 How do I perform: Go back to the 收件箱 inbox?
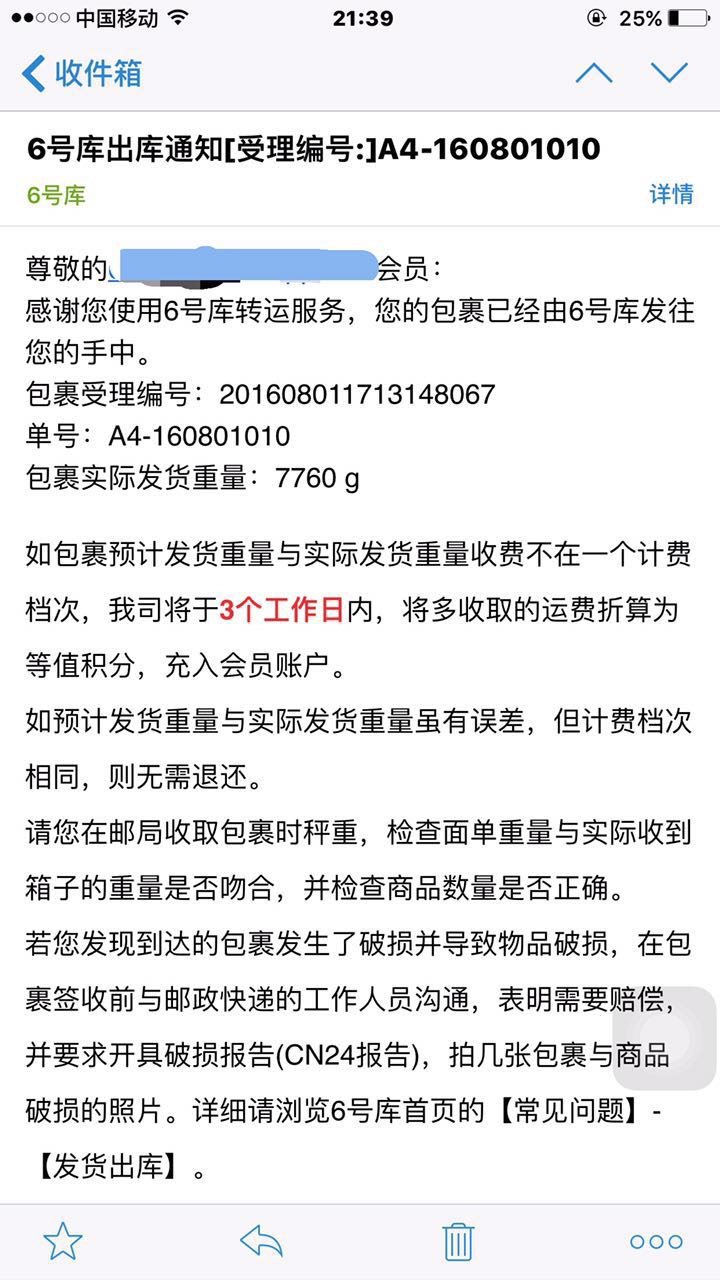pos(82,73)
